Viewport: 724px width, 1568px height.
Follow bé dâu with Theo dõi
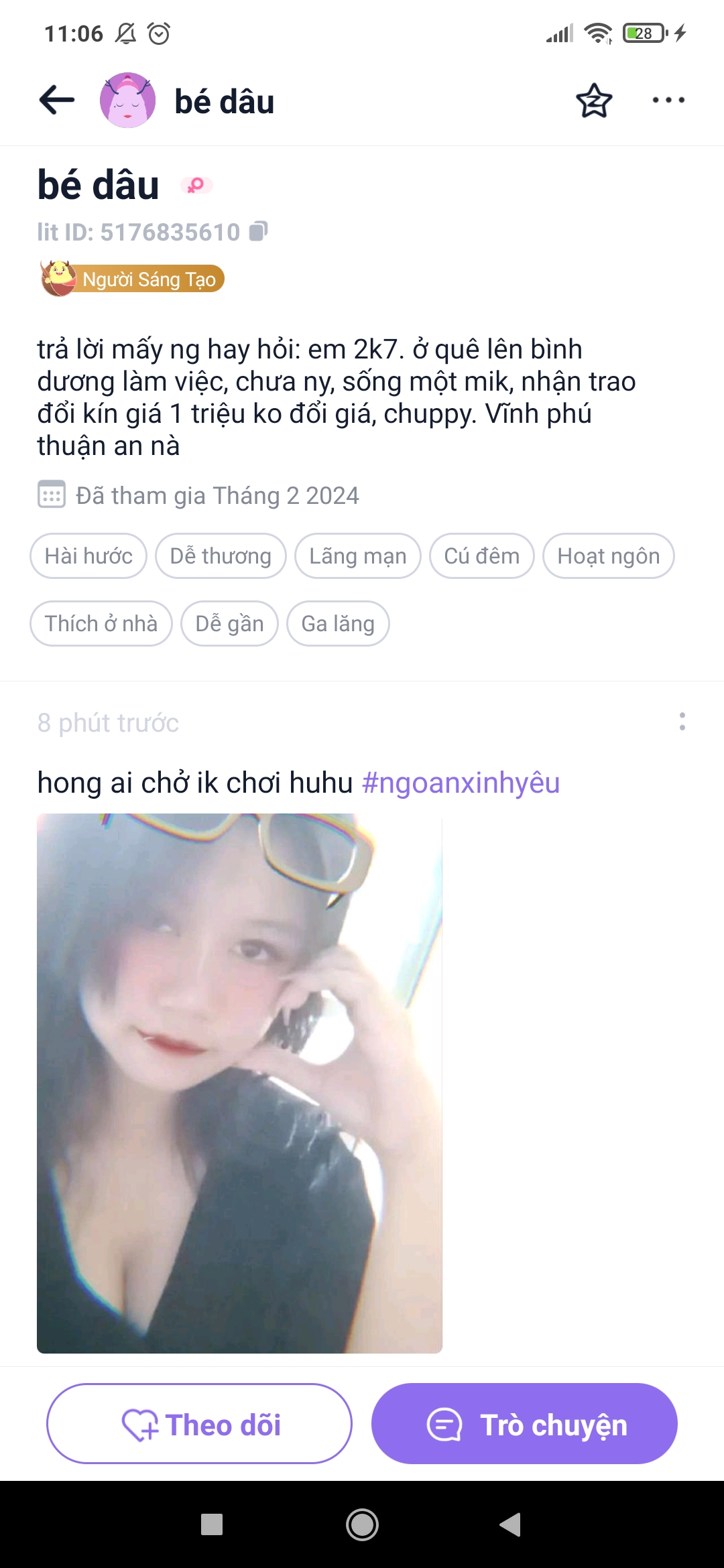point(199,1423)
